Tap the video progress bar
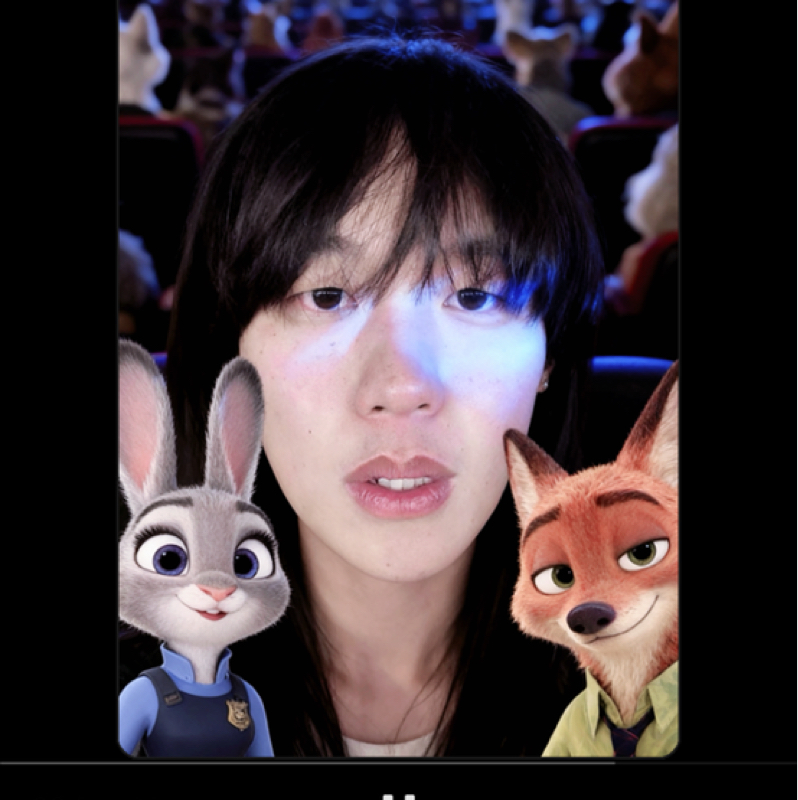 tap(398, 763)
